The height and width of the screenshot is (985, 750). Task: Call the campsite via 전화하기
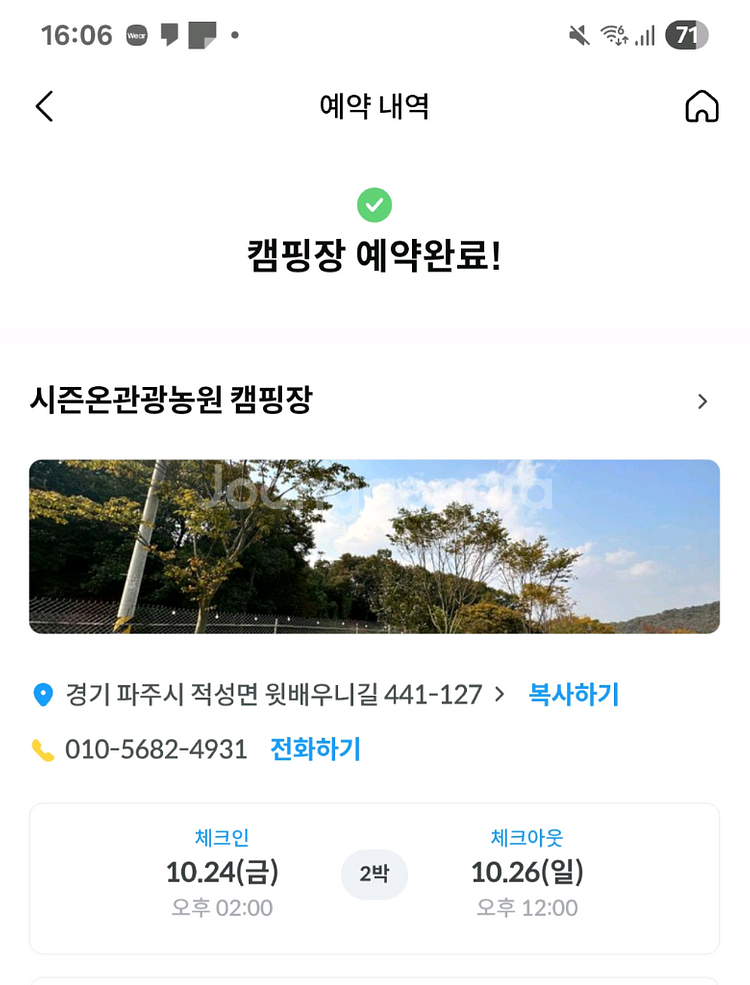315,749
